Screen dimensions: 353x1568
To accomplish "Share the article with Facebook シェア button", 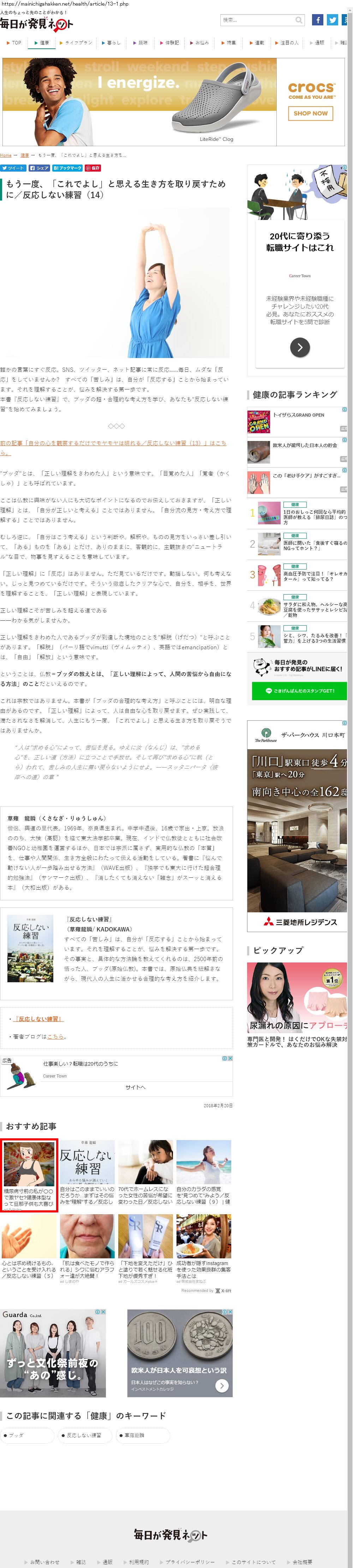I will (39, 168).
